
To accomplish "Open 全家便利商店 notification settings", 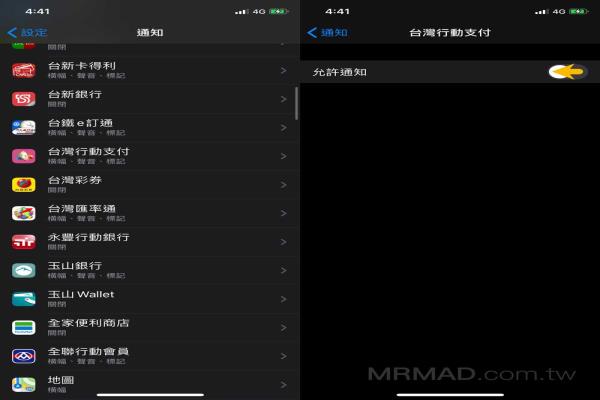I will point(150,327).
